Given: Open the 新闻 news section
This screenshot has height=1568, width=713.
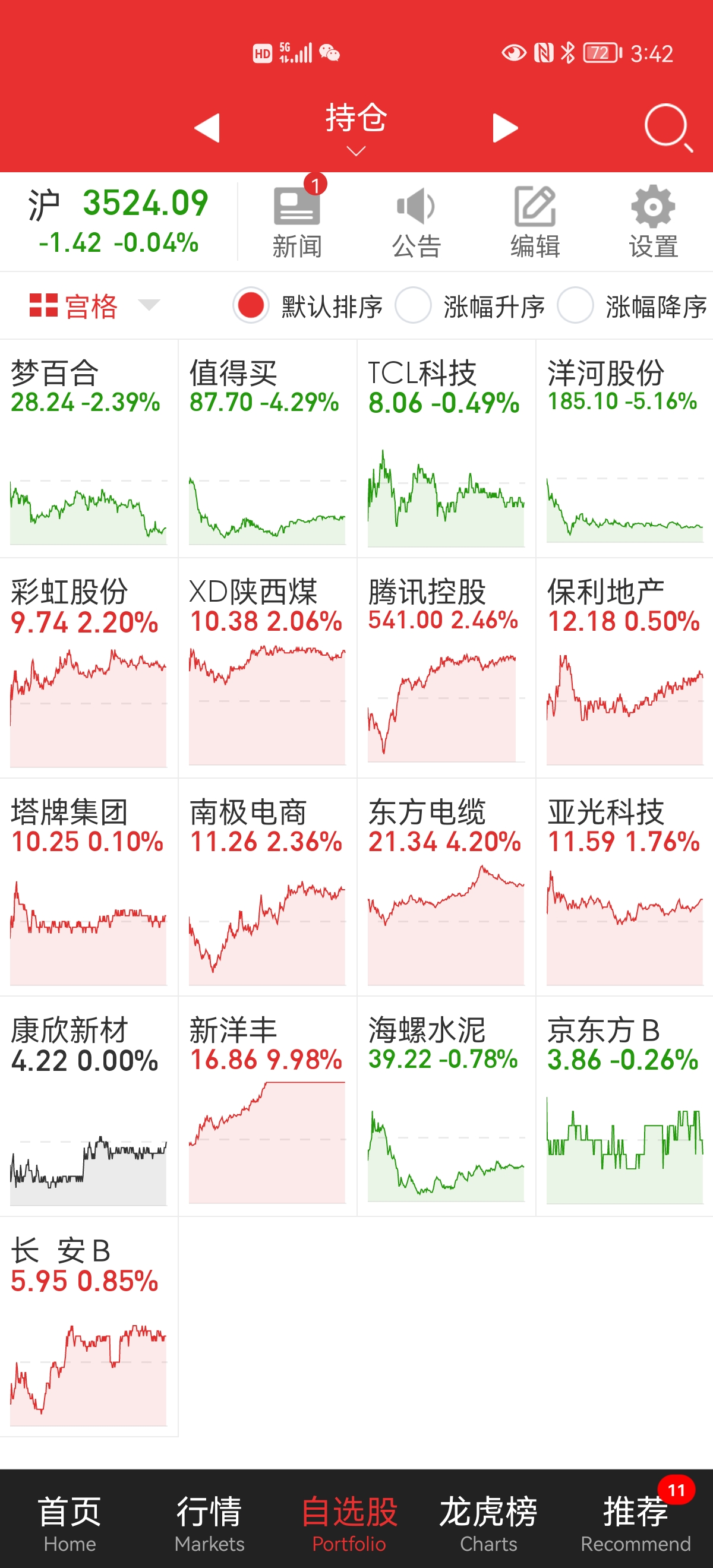Looking at the screenshot, I should (296, 223).
